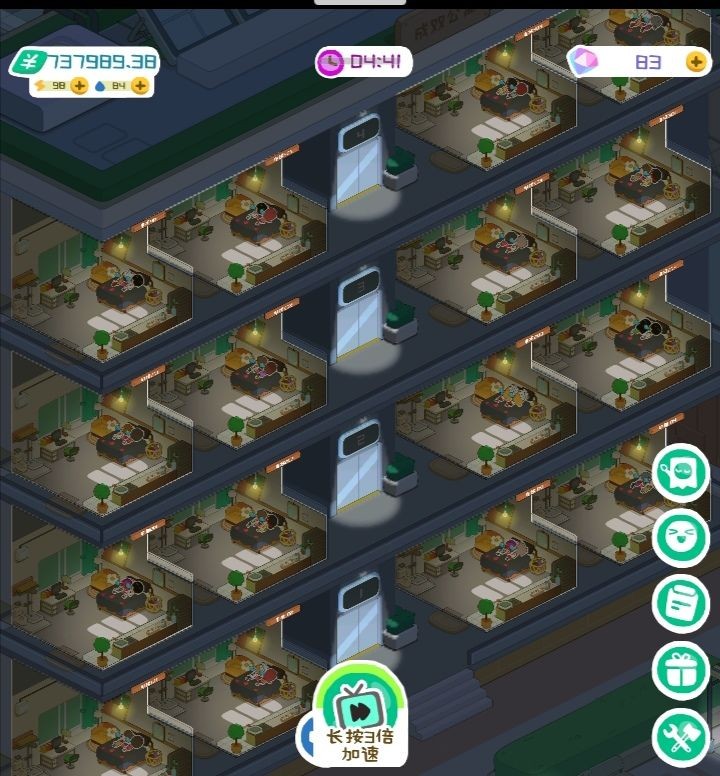720x776 pixels.
Task: Open the wrench and hammer tools
Action: pyautogui.click(x=681, y=737)
